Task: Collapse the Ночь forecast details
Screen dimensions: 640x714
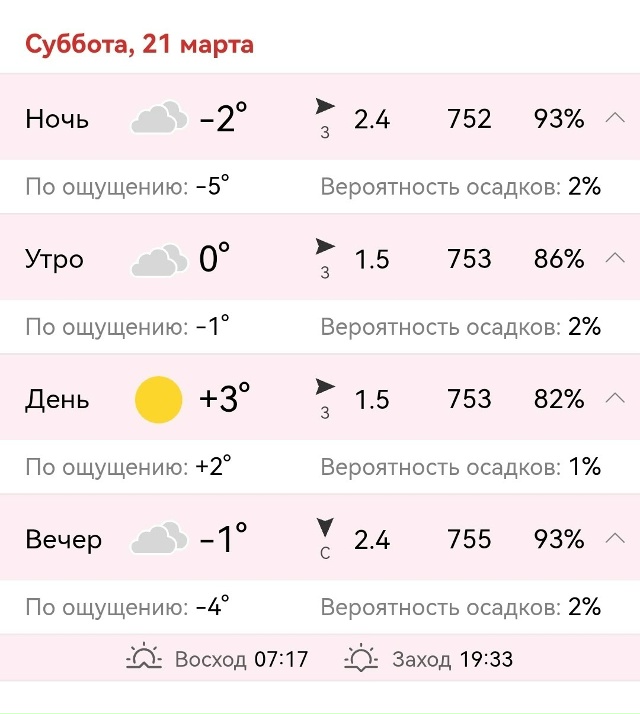Action: click(x=615, y=119)
